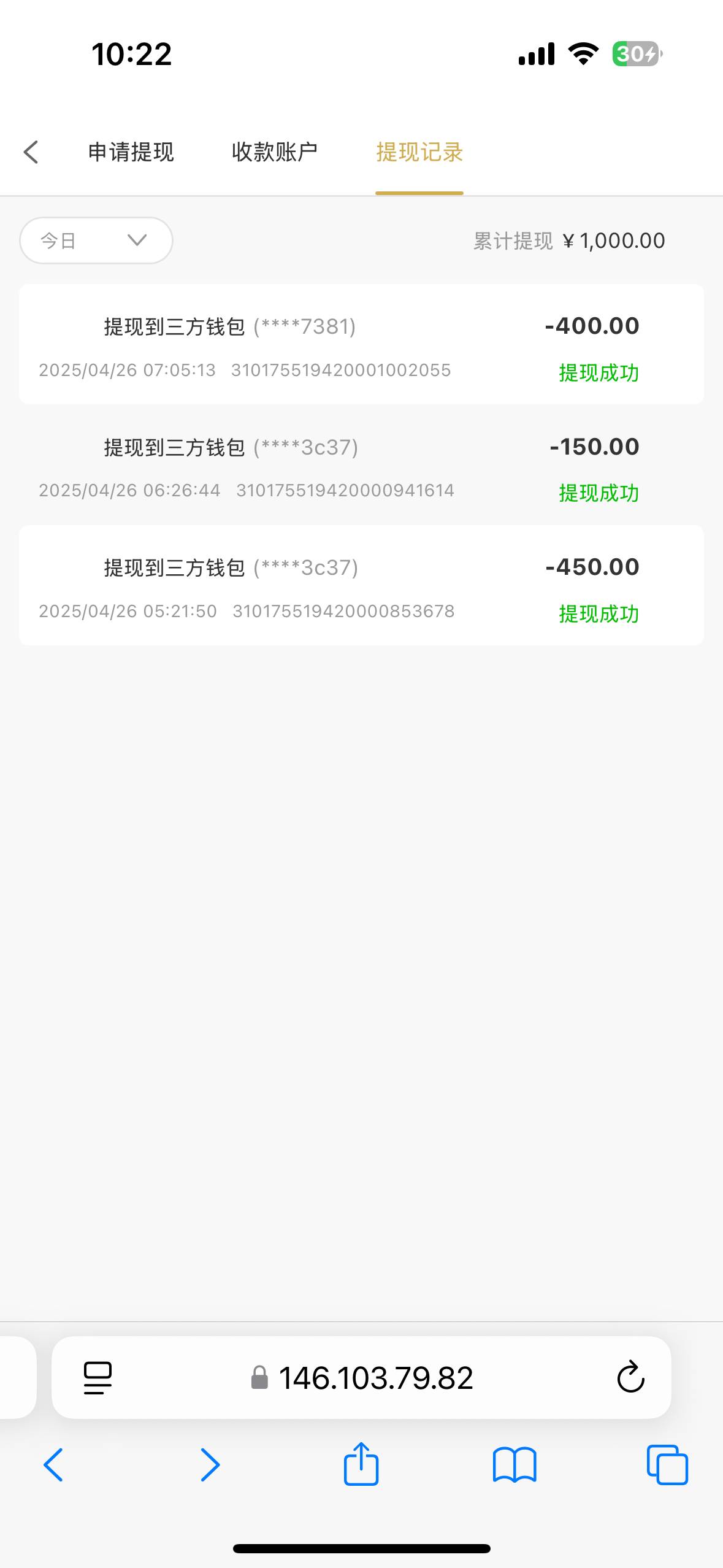Open the -450.00 withdrawal record
The height and width of the screenshot is (1568, 723).
(x=361, y=585)
